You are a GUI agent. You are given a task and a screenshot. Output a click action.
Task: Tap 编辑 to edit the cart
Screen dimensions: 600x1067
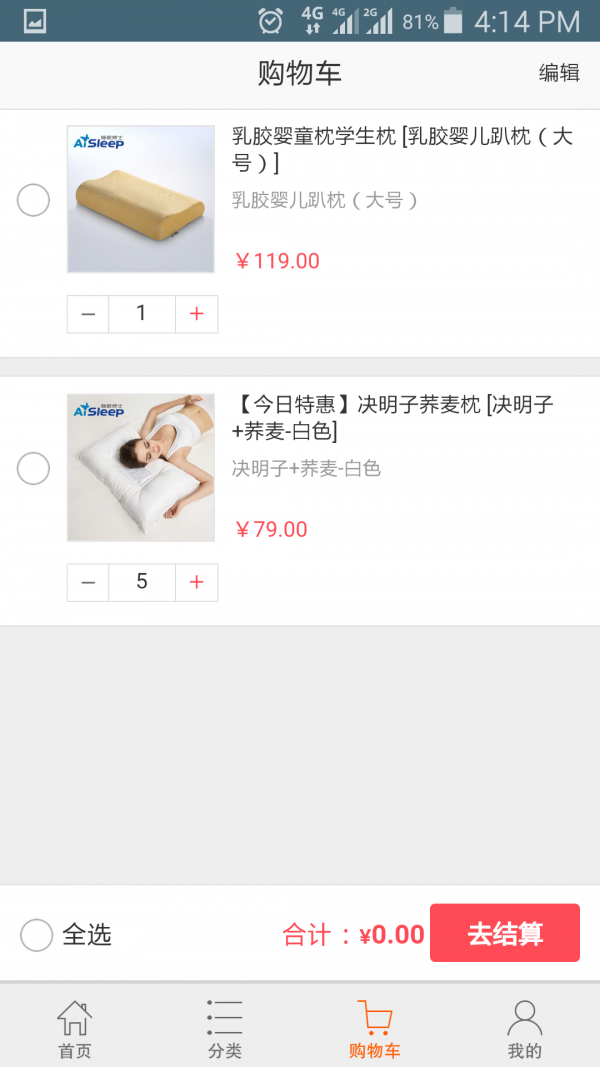(x=559, y=73)
